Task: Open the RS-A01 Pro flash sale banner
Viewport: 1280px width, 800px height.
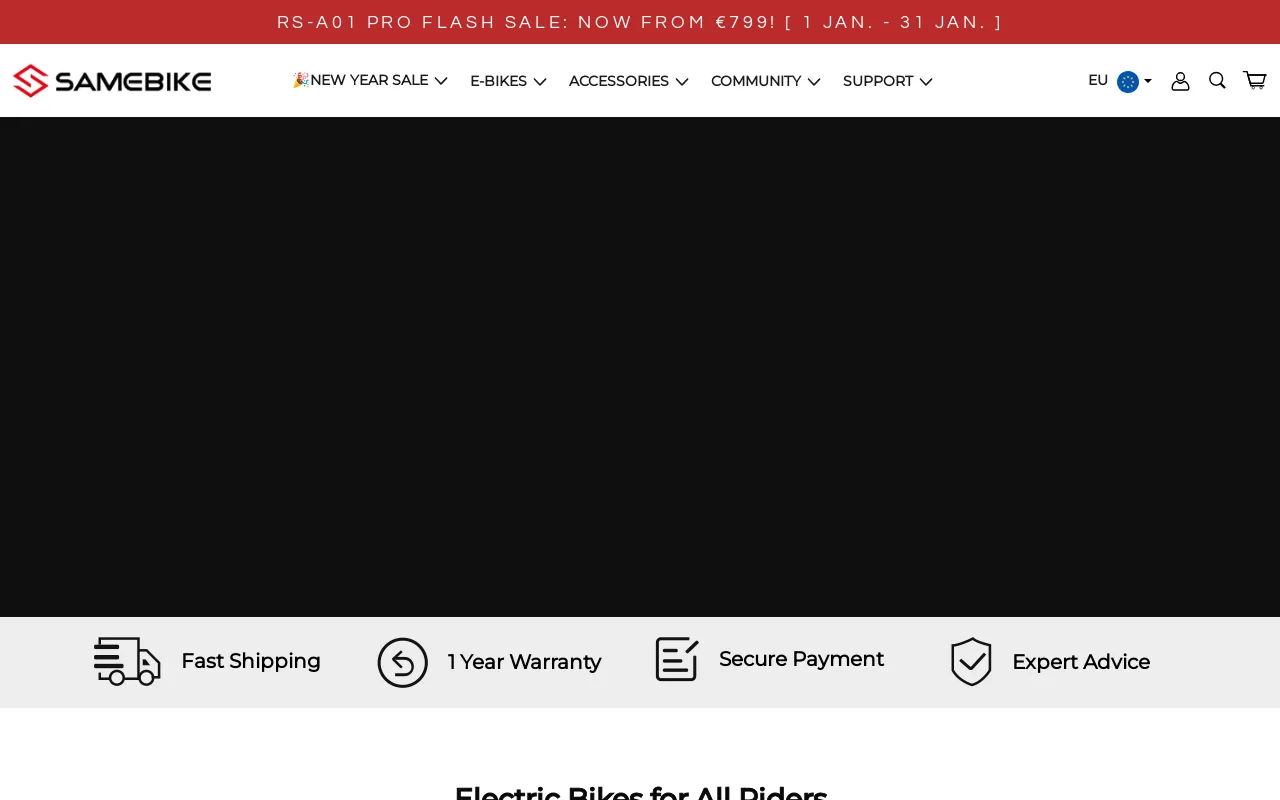Action: pyautogui.click(x=640, y=22)
